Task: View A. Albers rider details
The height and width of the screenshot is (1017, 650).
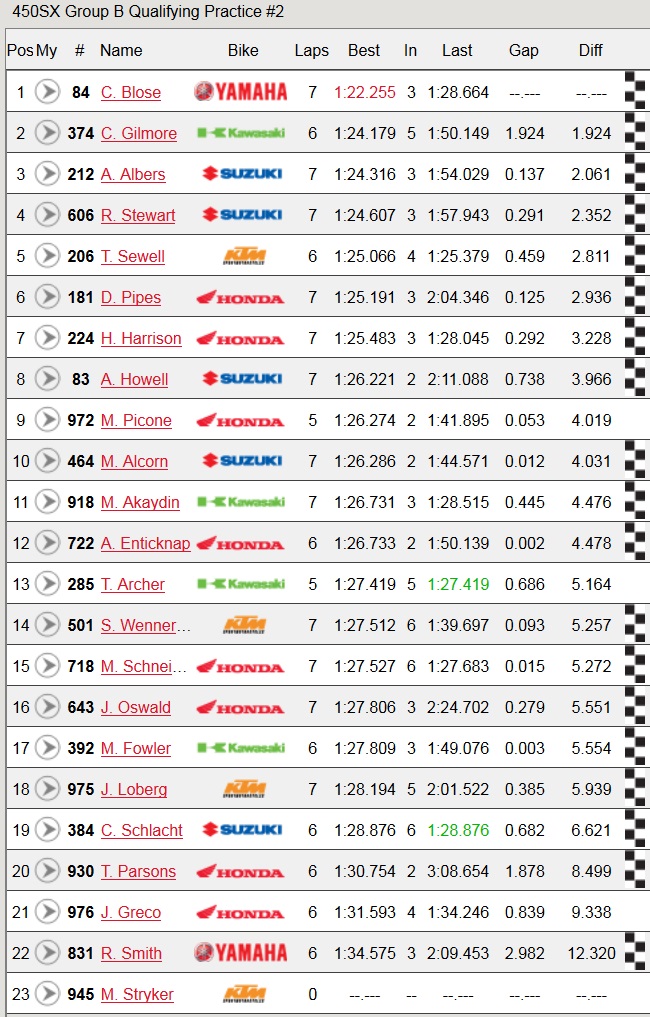Action: click(x=133, y=174)
